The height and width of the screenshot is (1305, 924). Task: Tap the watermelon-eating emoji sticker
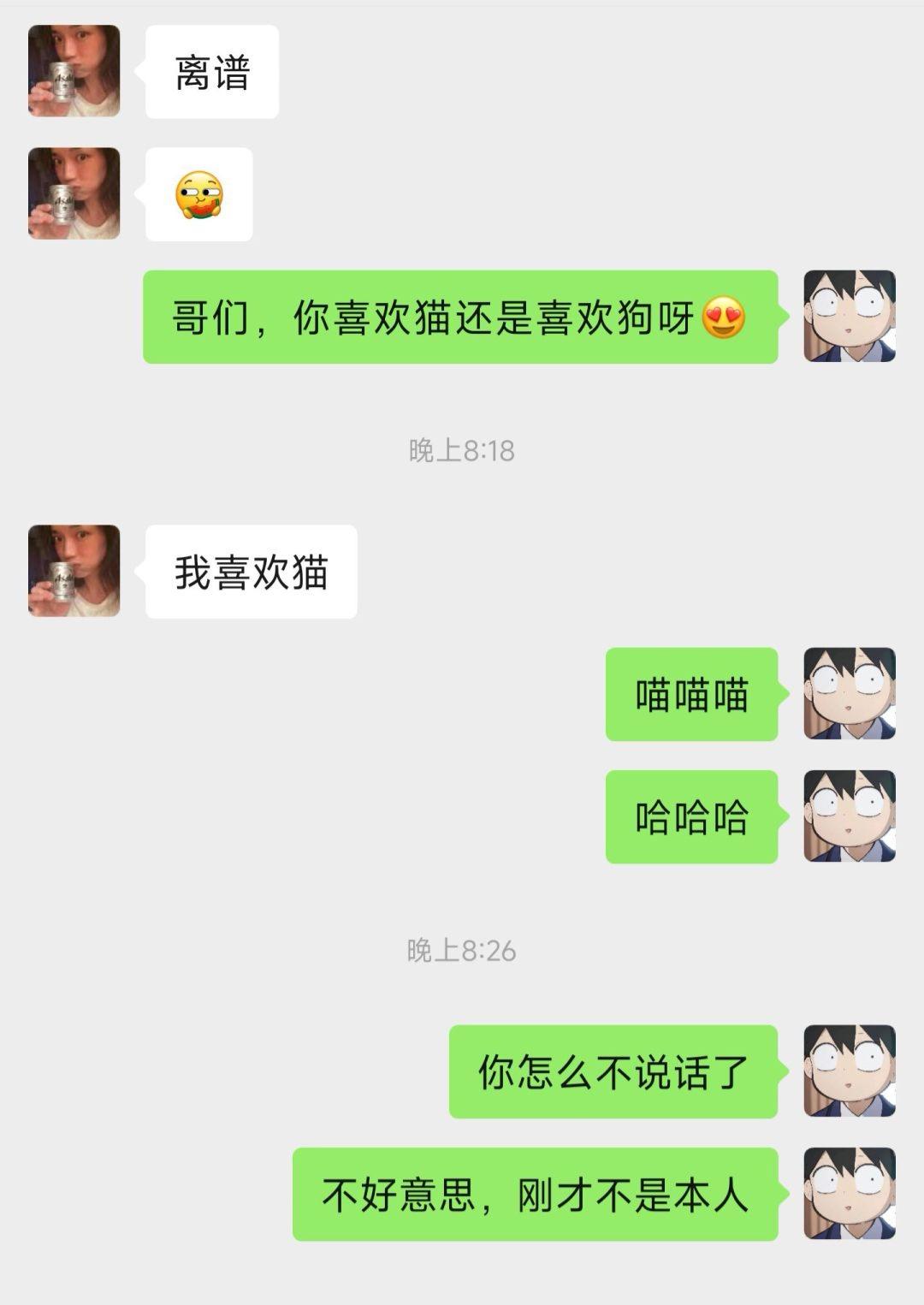(198, 195)
